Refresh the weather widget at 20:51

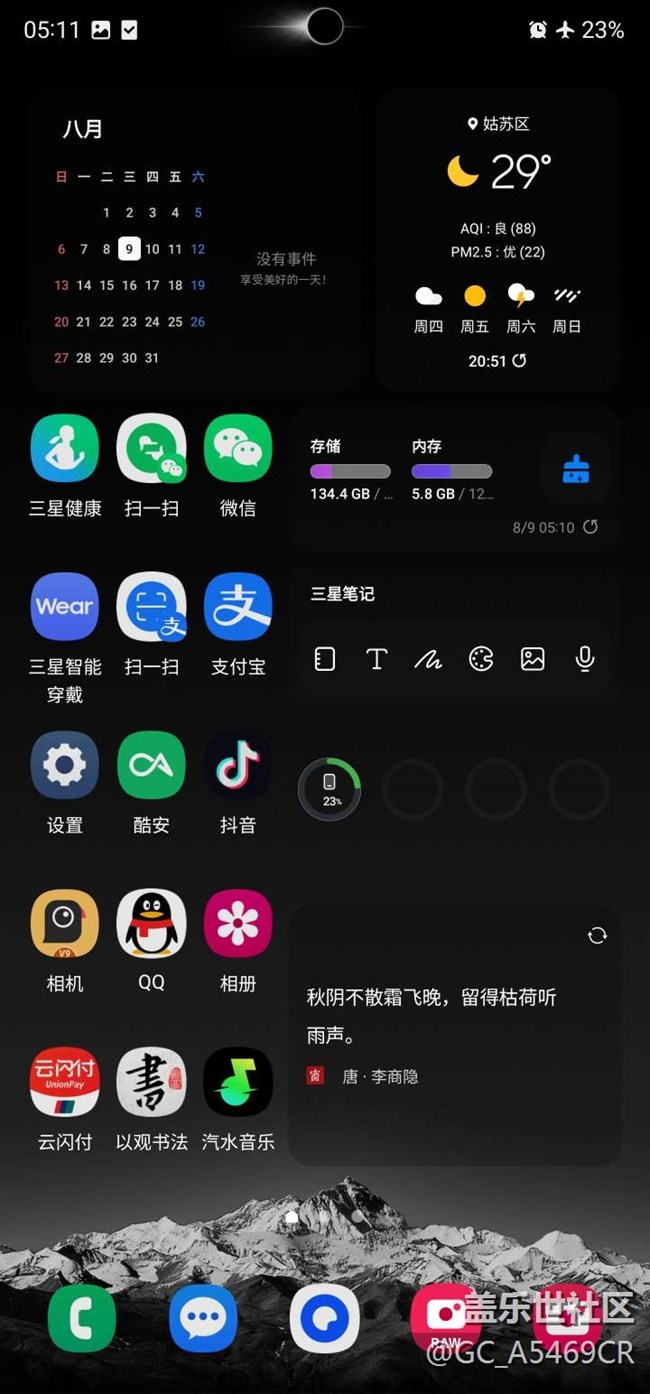click(x=519, y=361)
